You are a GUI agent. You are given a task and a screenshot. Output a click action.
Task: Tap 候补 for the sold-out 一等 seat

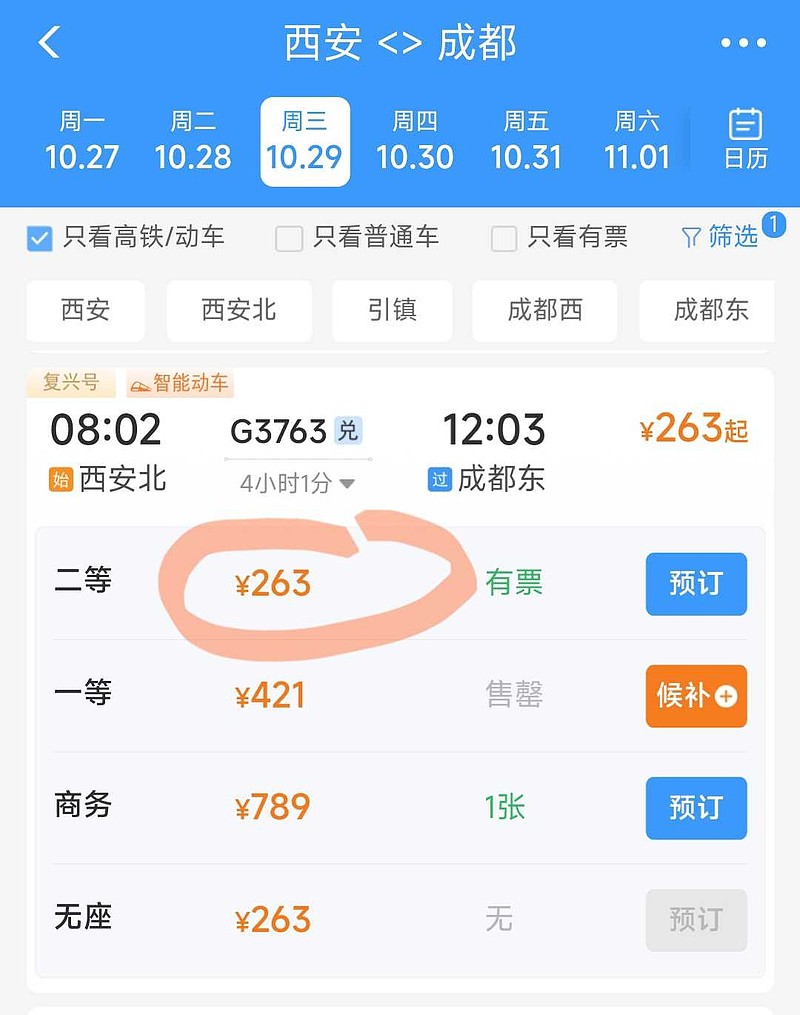point(696,697)
